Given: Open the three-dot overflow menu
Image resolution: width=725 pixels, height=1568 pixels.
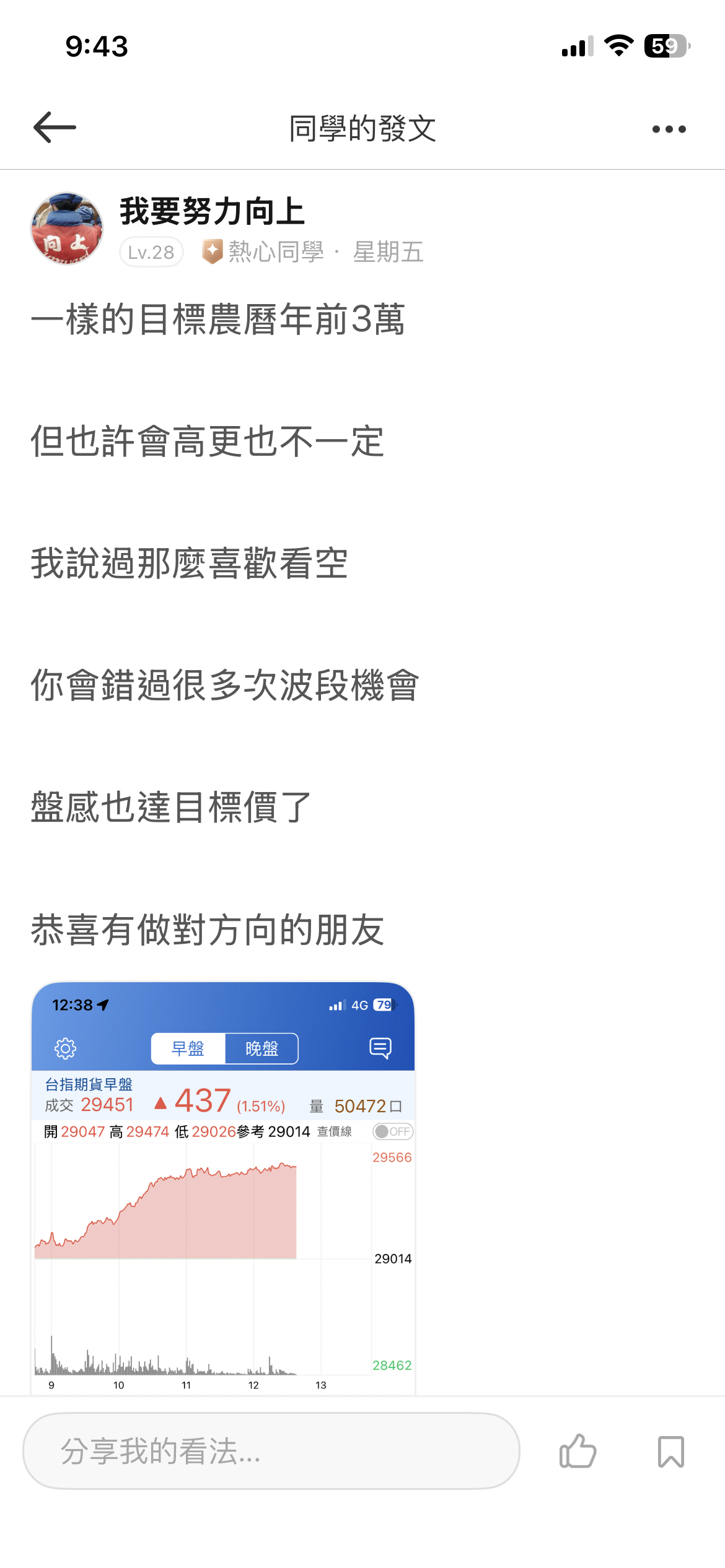Looking at the screenshot, I should click(x=669, y=129).
